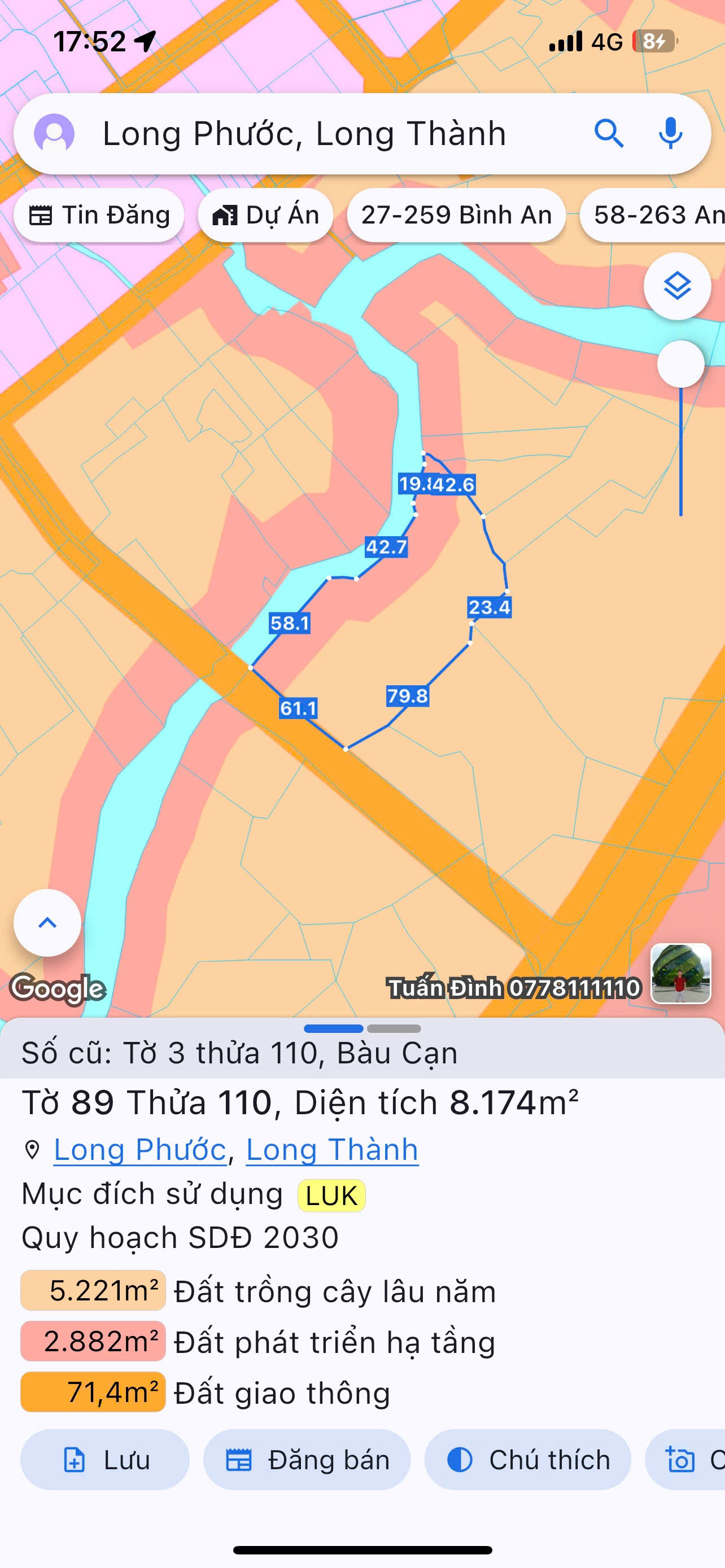Open the Long Phước link
725x1568 pixels.
[x=140, y=1149]
